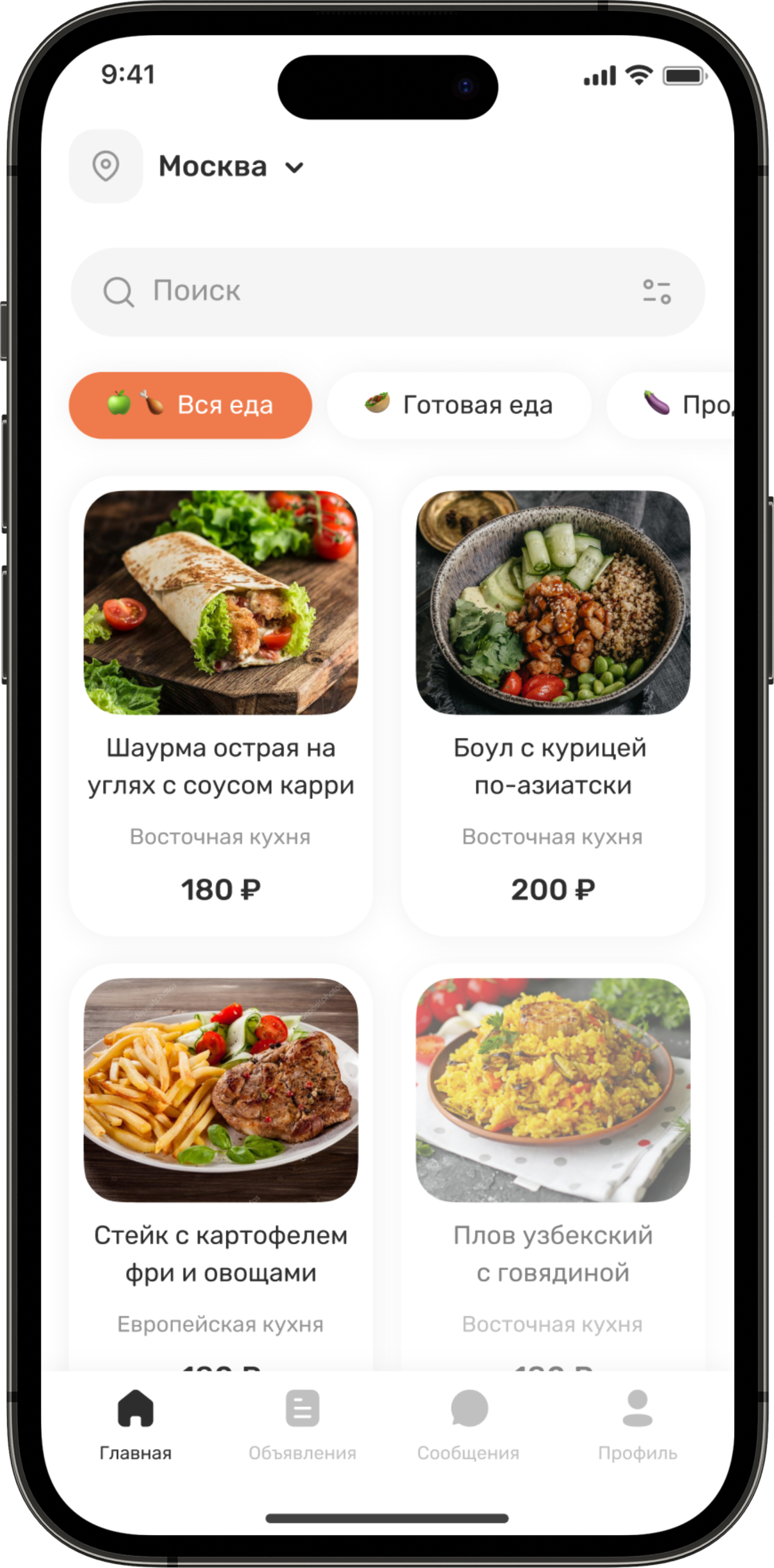This screenshot has width=774, height=1568.
Task: View Стейк с картофелем фри card
Action: (220, 1156)
